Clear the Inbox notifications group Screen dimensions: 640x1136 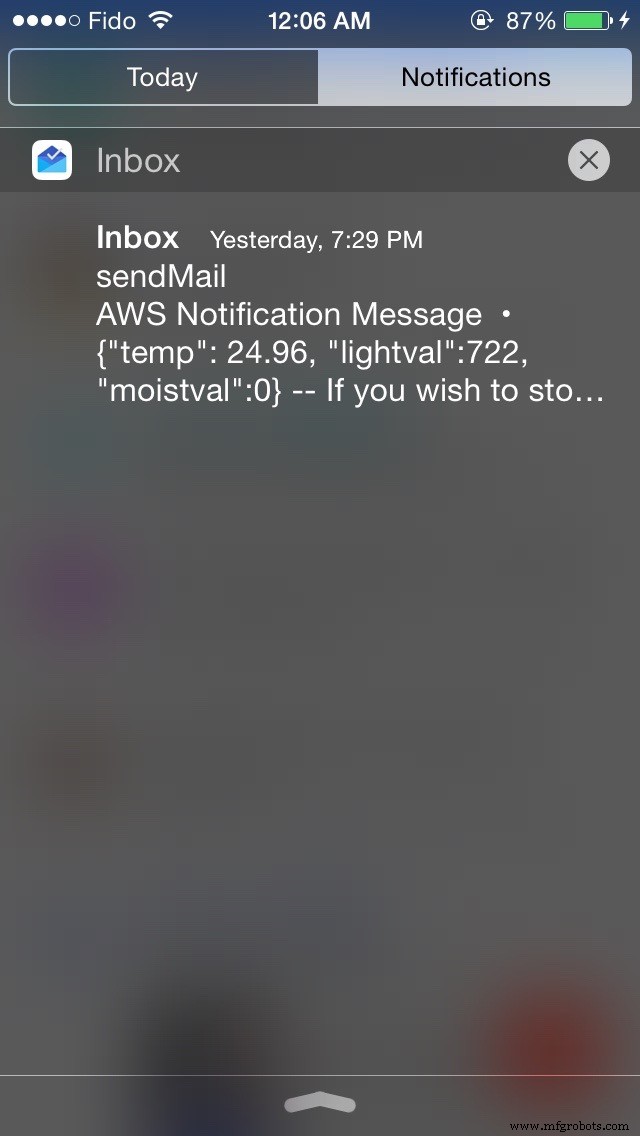(x=588, y=160)
